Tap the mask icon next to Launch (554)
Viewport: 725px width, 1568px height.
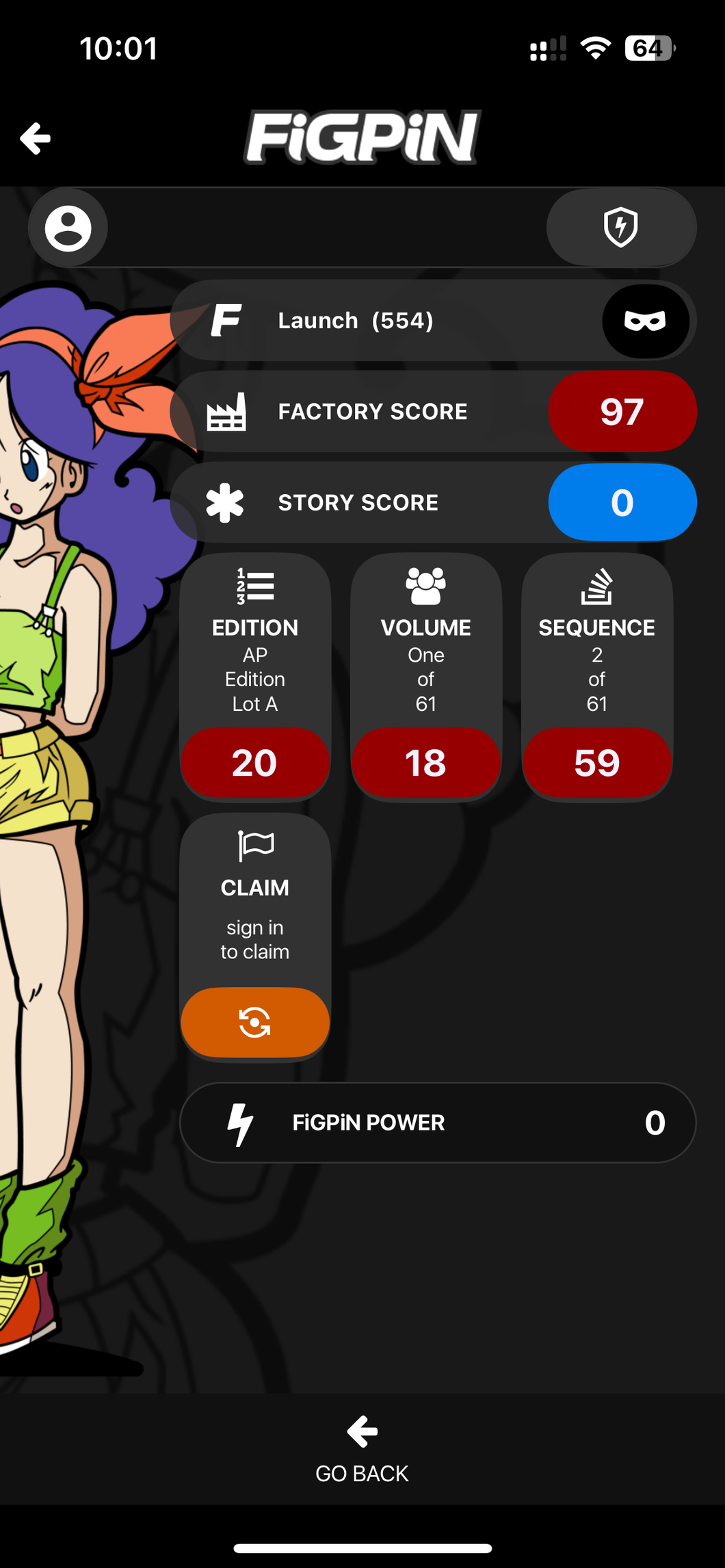pos(645,321)
